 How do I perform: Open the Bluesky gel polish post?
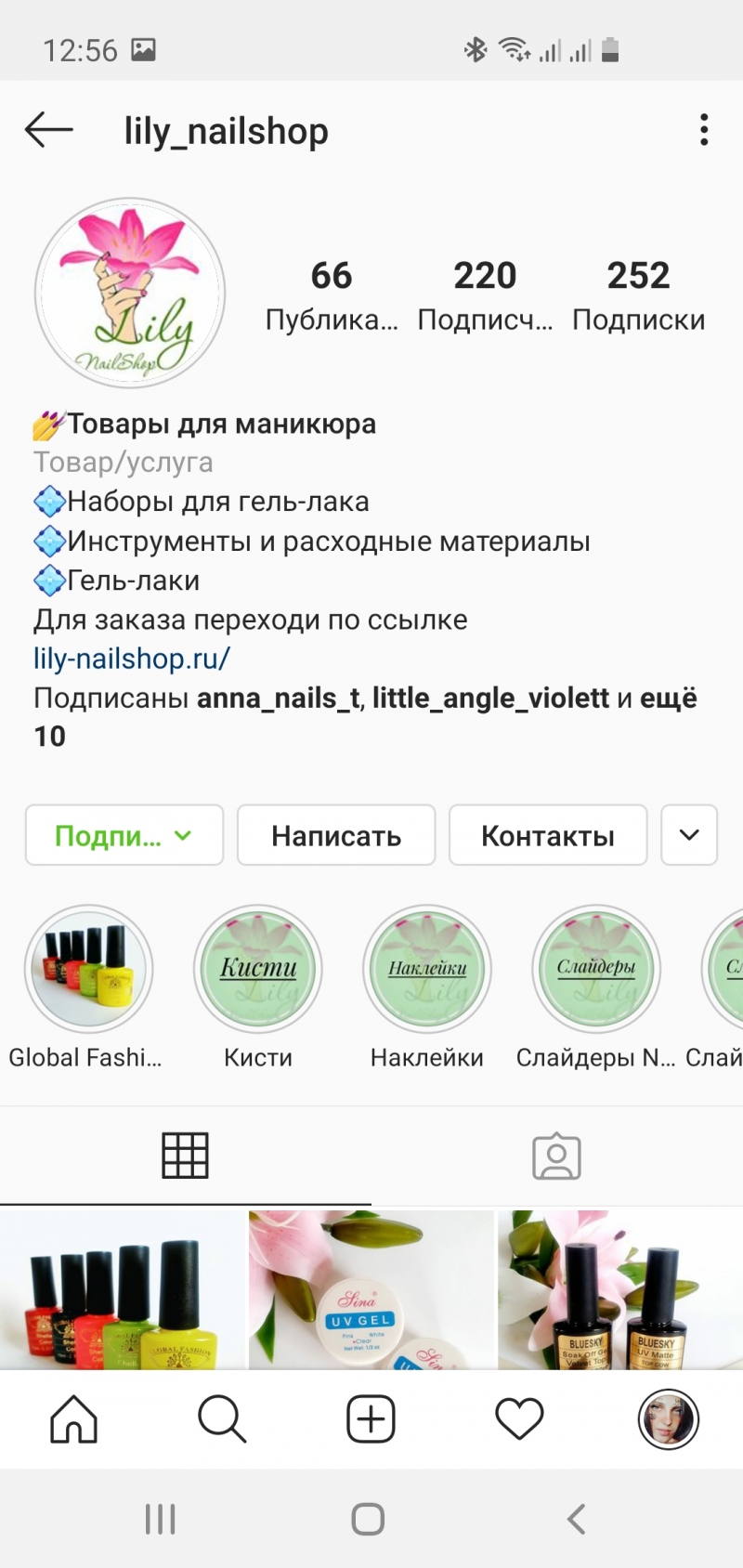coord(620,1291)
